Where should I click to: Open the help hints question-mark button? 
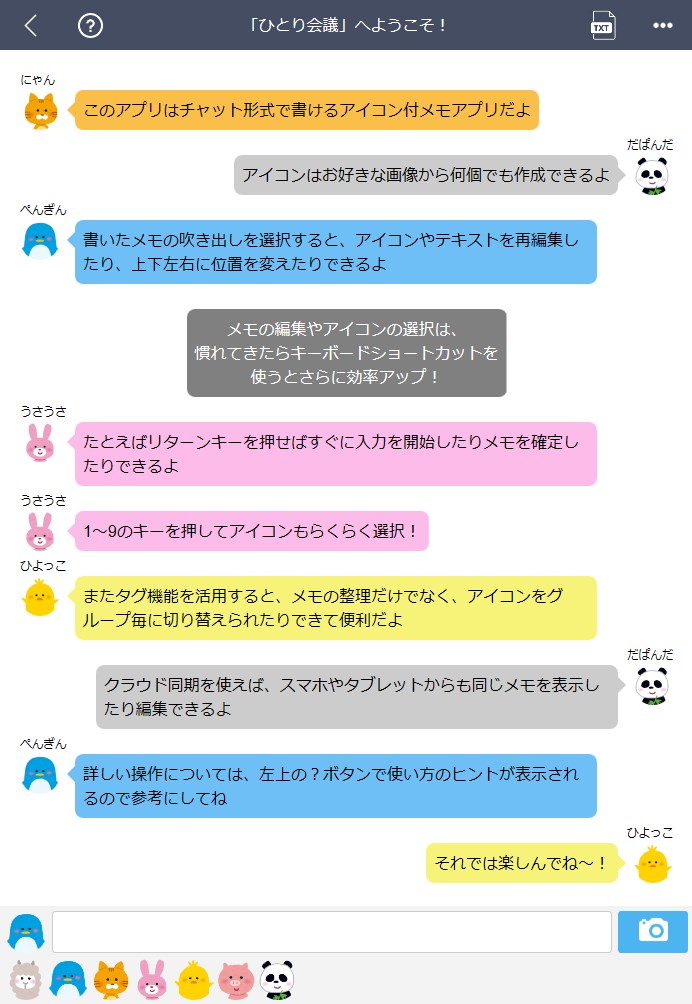pos(90,26)
